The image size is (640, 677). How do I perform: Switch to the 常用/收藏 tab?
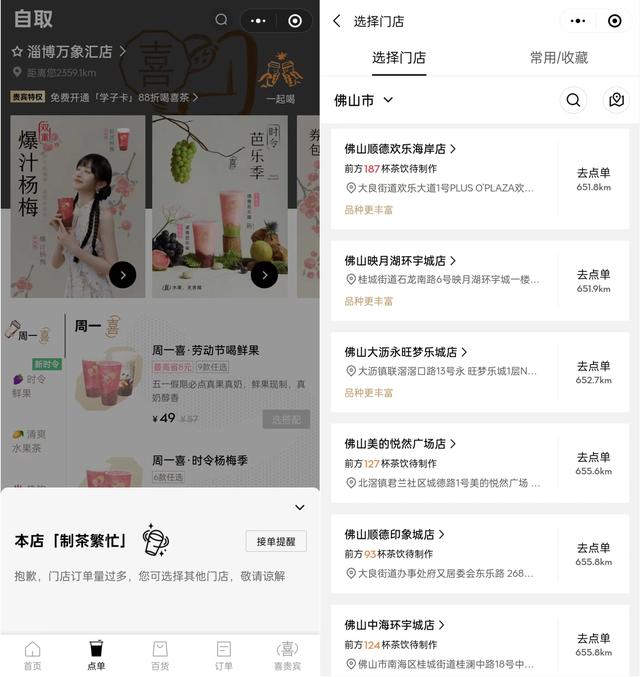pyautogui.click(x=558, y=58)
